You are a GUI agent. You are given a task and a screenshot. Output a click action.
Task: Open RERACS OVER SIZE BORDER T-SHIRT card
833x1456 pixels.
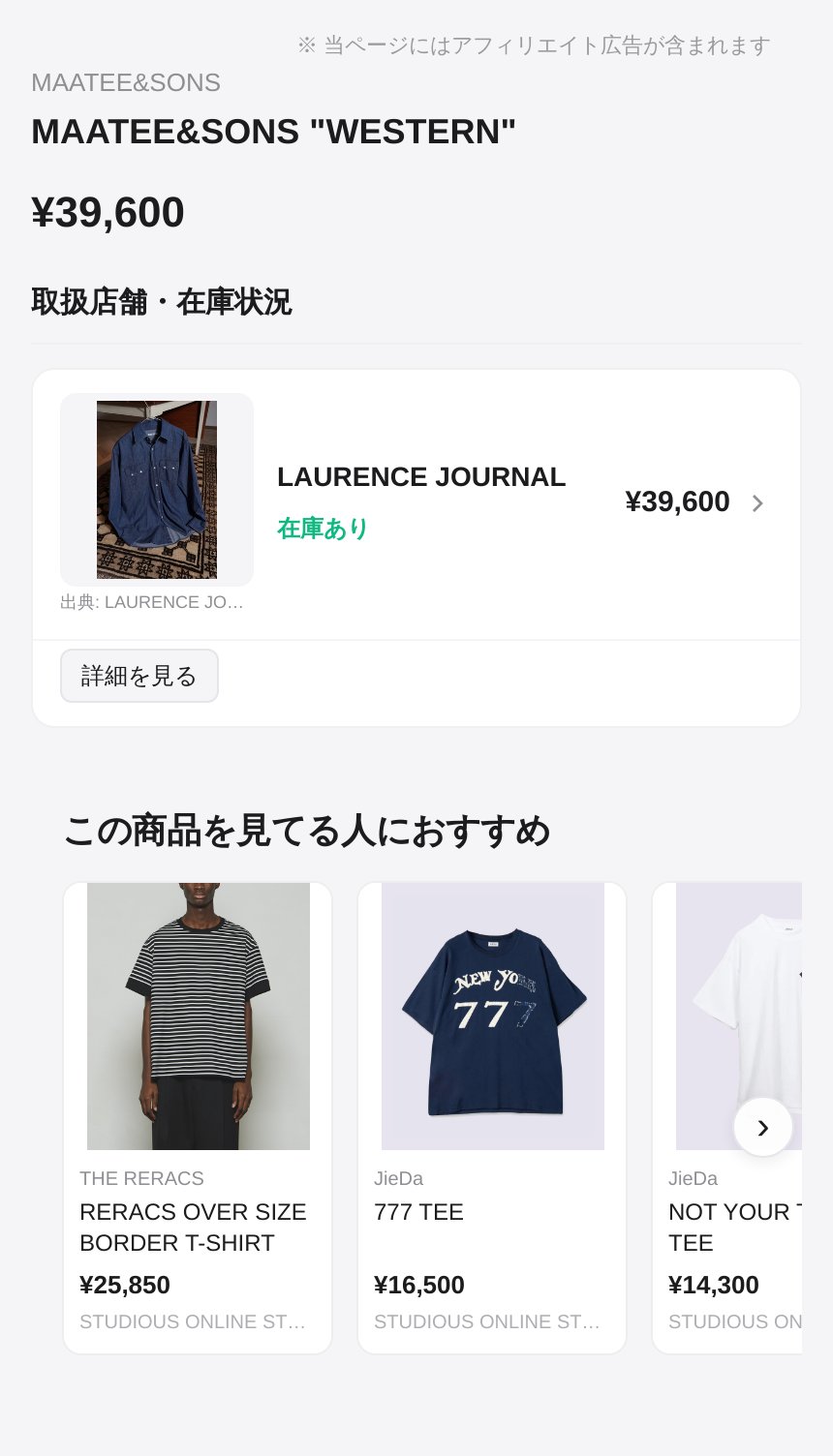(198, 1117)
